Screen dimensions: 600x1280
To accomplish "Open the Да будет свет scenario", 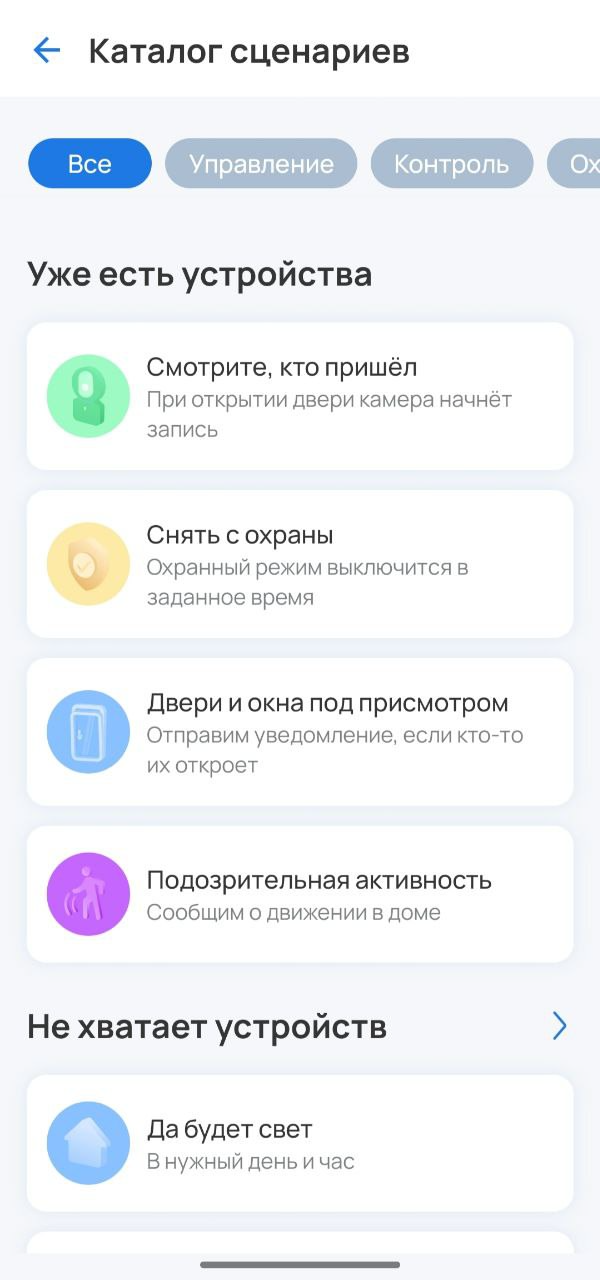I will (x=300, y=1143).
